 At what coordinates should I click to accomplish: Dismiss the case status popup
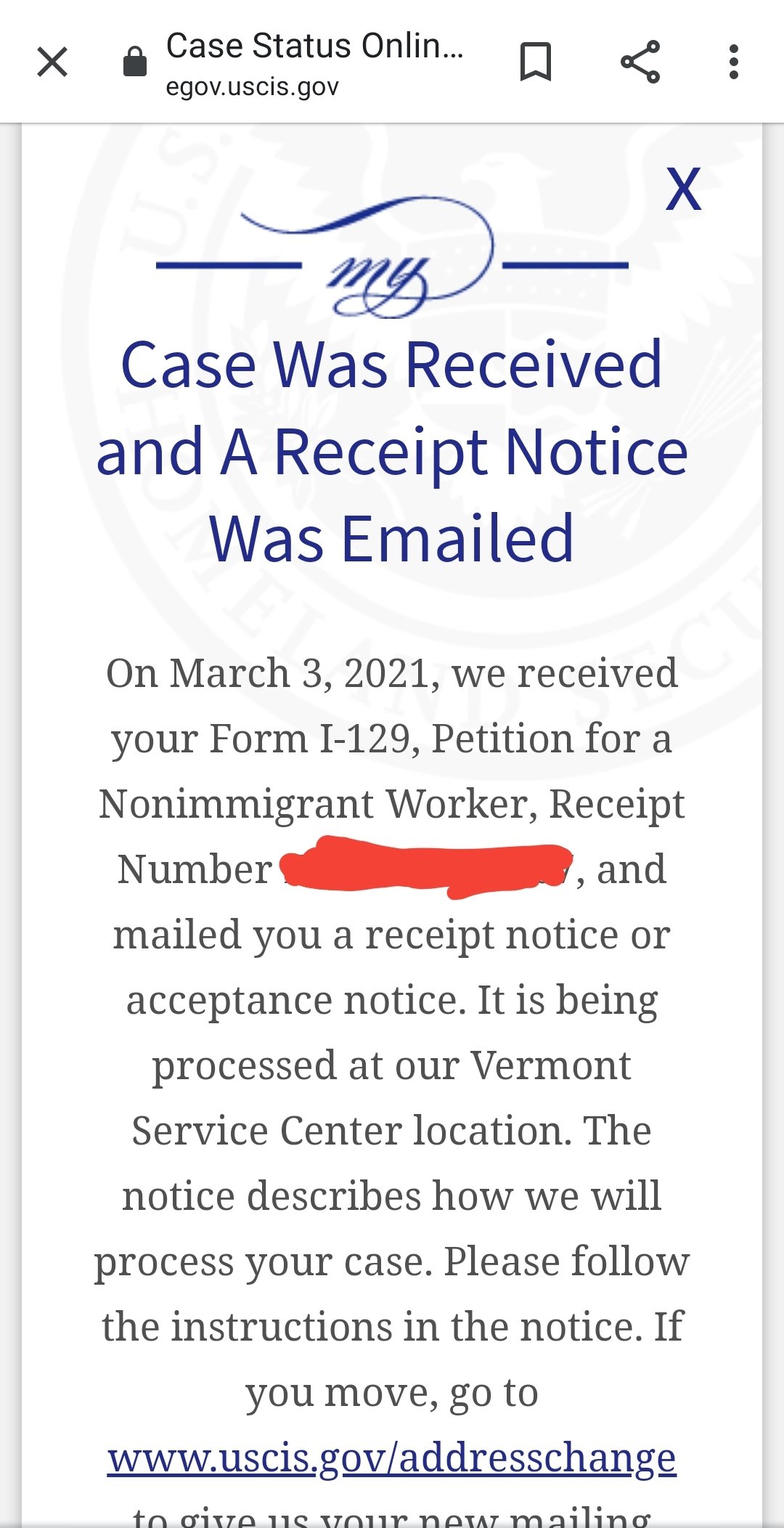click(x=683, y=189)
